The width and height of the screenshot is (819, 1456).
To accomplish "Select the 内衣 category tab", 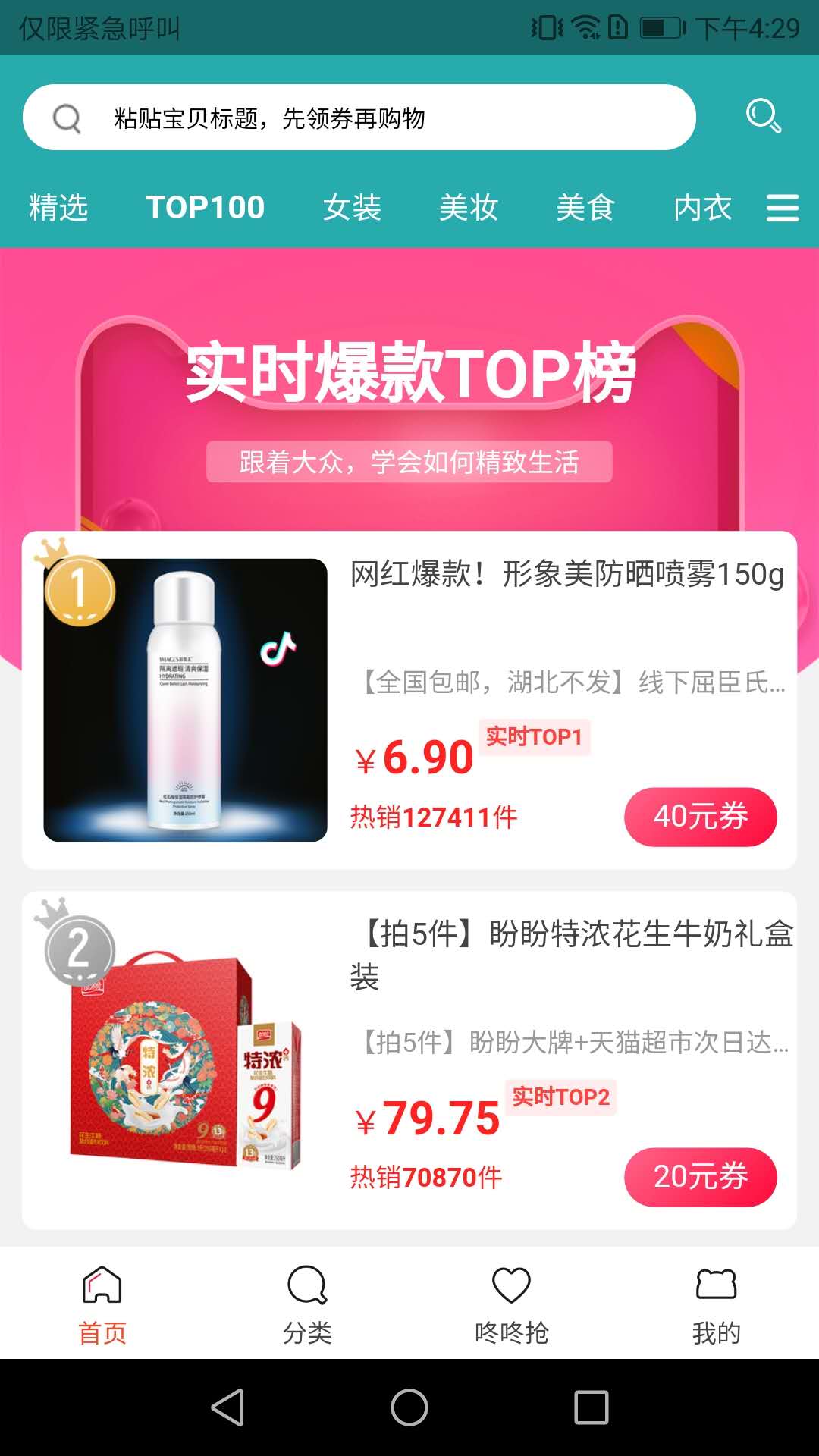I will (702, 207).
